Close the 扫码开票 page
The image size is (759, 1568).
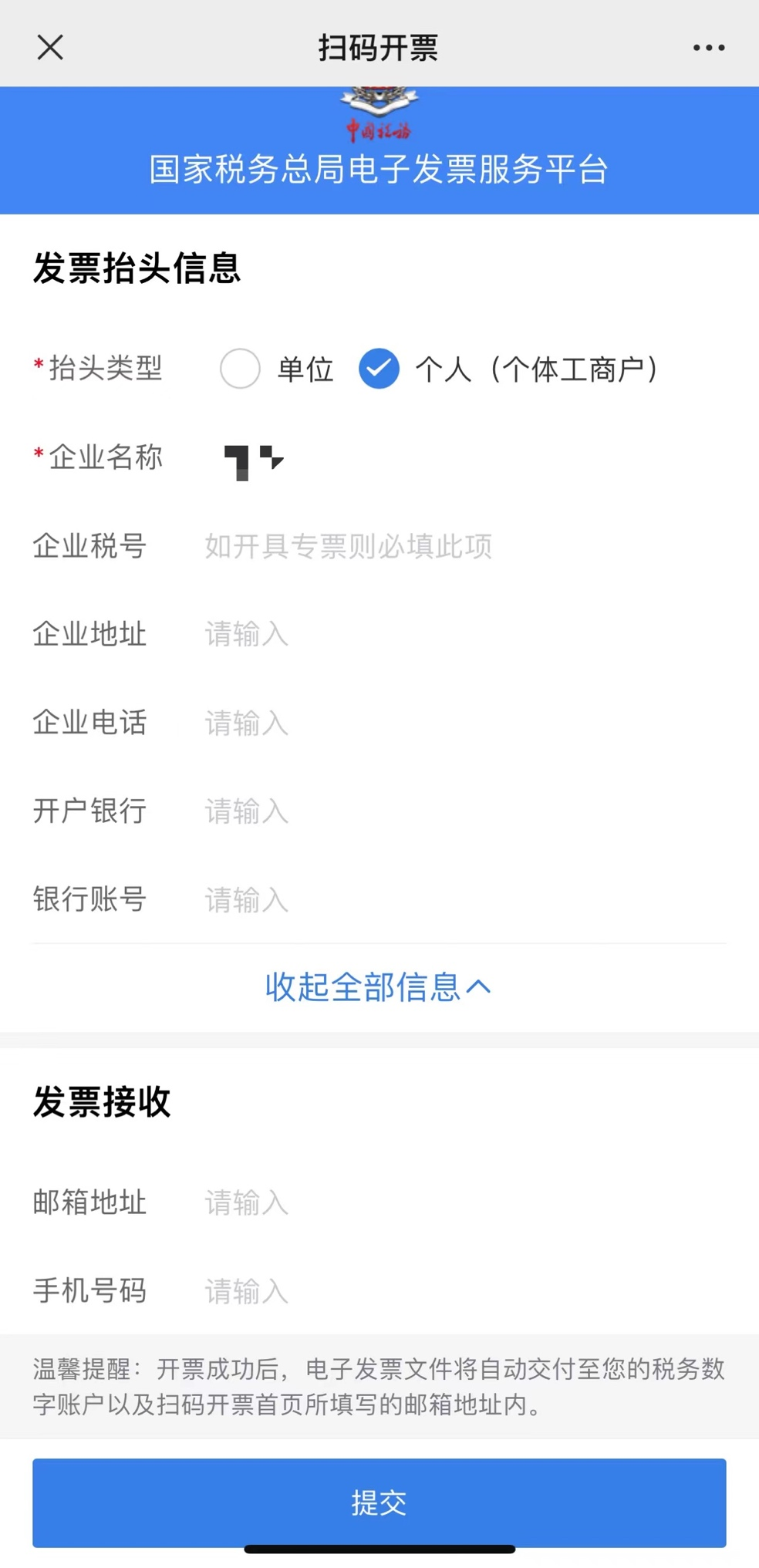50,48
